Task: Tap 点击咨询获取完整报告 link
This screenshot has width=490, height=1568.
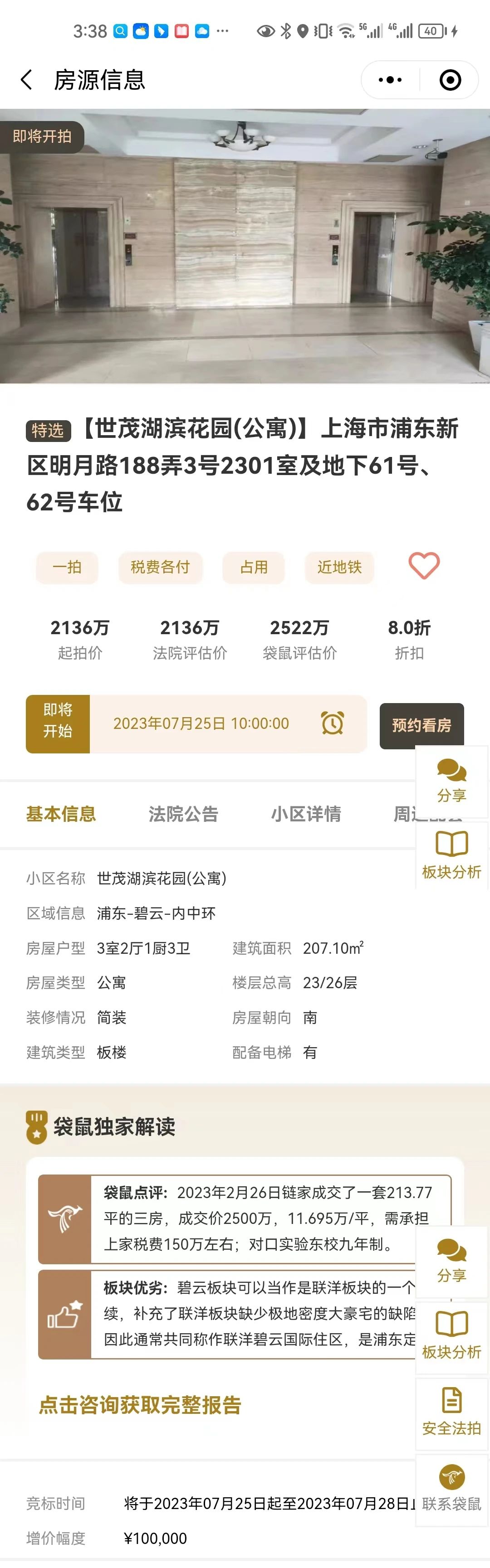Action: click(x=140, y=1405)
